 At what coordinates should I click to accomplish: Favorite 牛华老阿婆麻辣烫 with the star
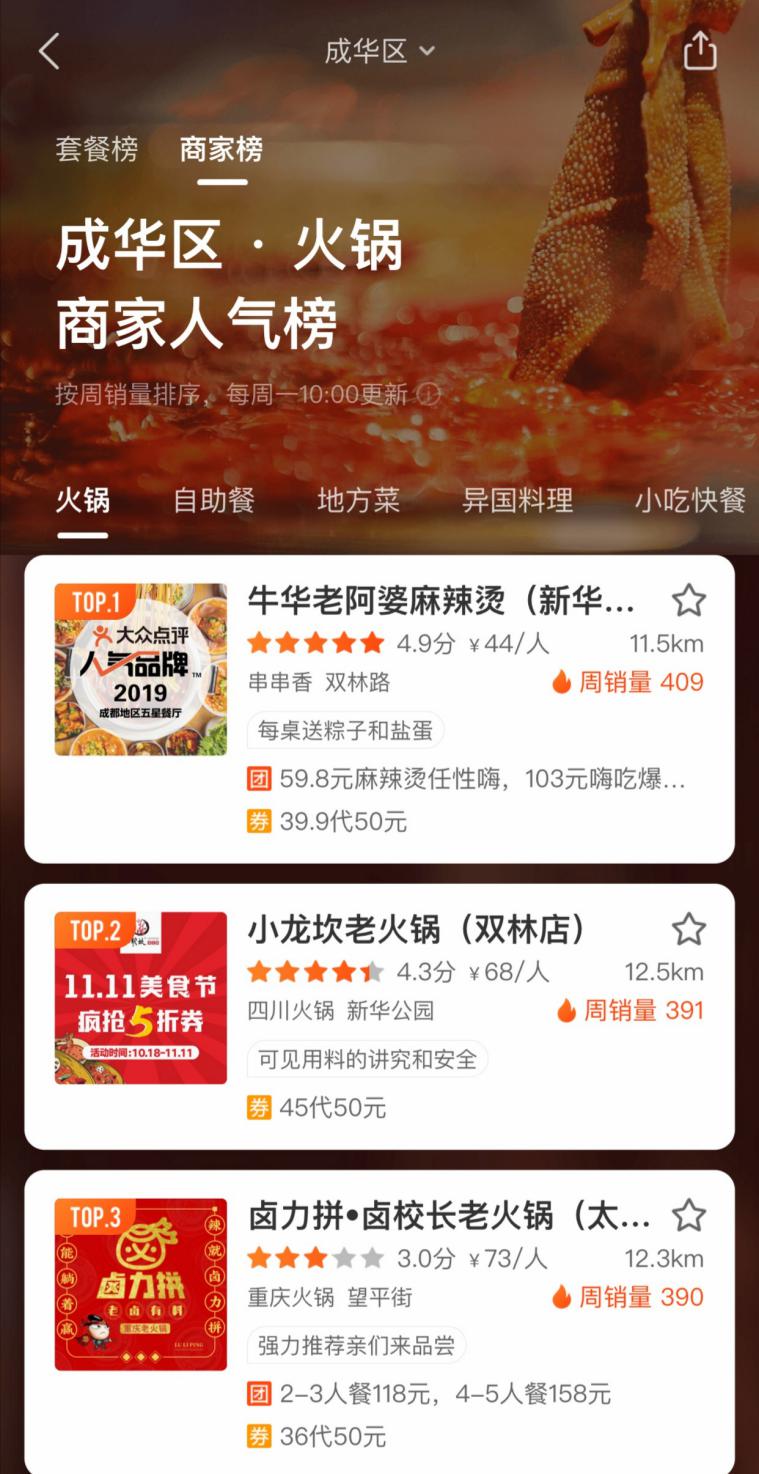point(688,599)
